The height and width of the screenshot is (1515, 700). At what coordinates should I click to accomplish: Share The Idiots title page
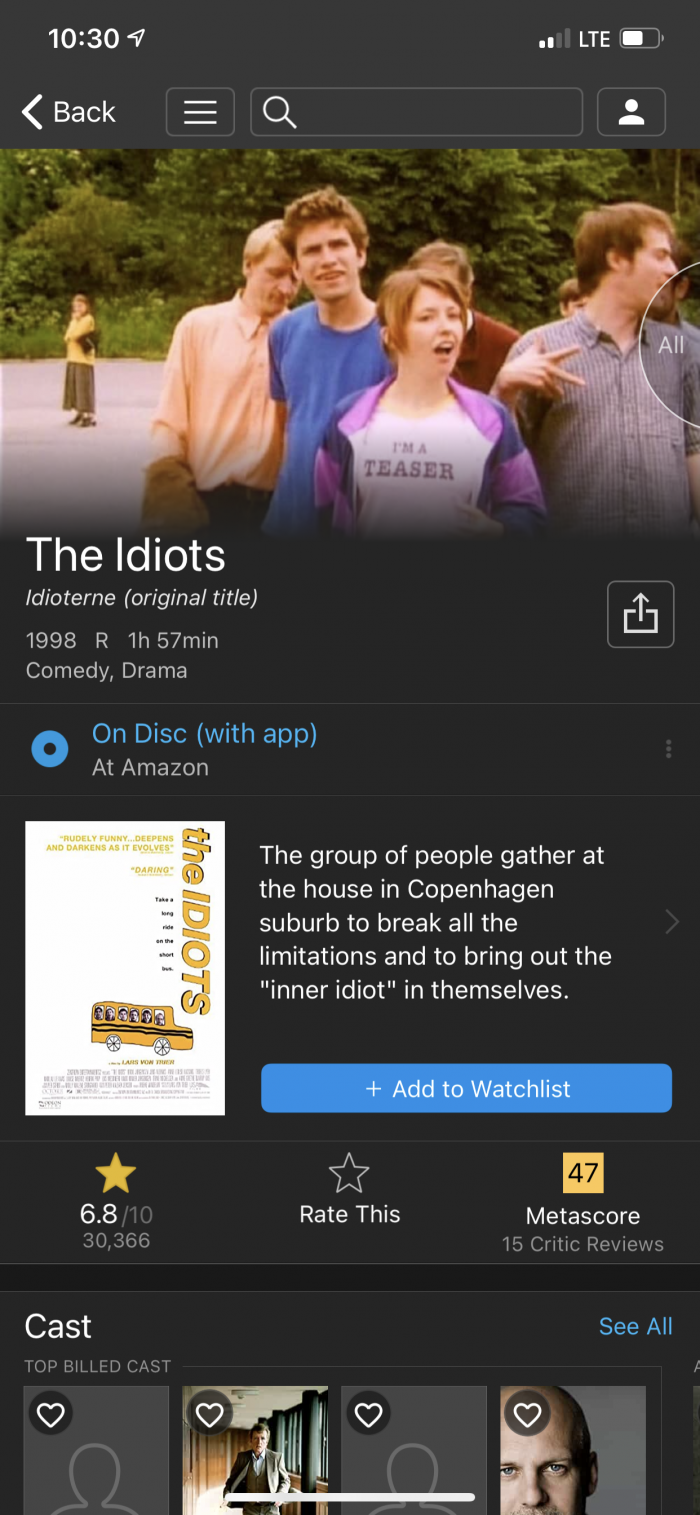coord(640,614)
